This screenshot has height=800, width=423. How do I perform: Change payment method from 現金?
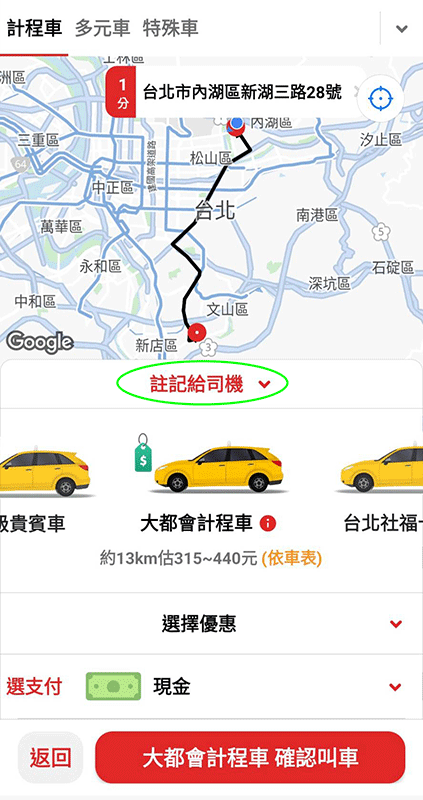[211, 687]
